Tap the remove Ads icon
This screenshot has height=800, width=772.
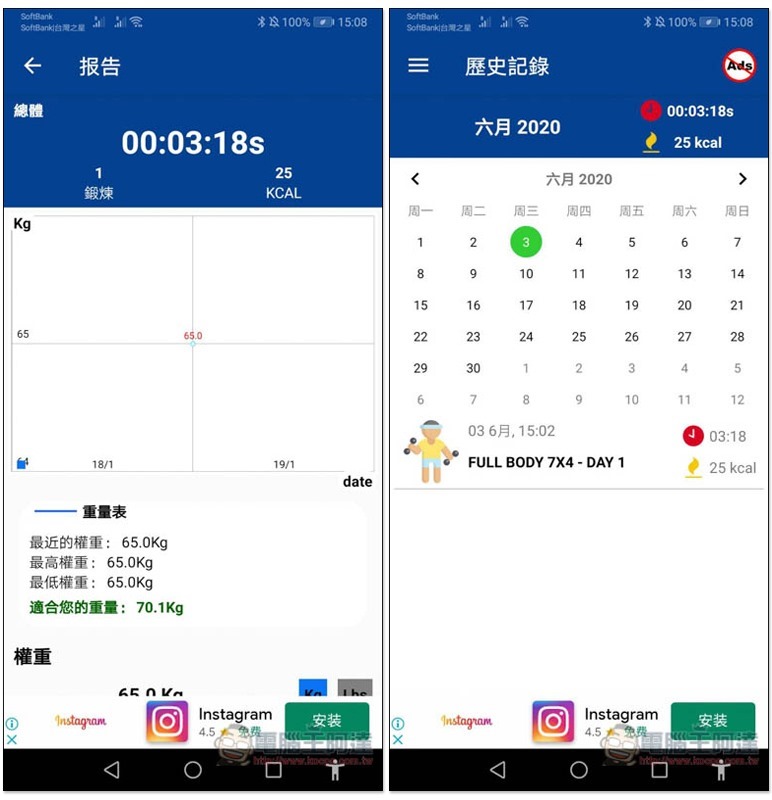pyautogui.click(x=739, y=66)
